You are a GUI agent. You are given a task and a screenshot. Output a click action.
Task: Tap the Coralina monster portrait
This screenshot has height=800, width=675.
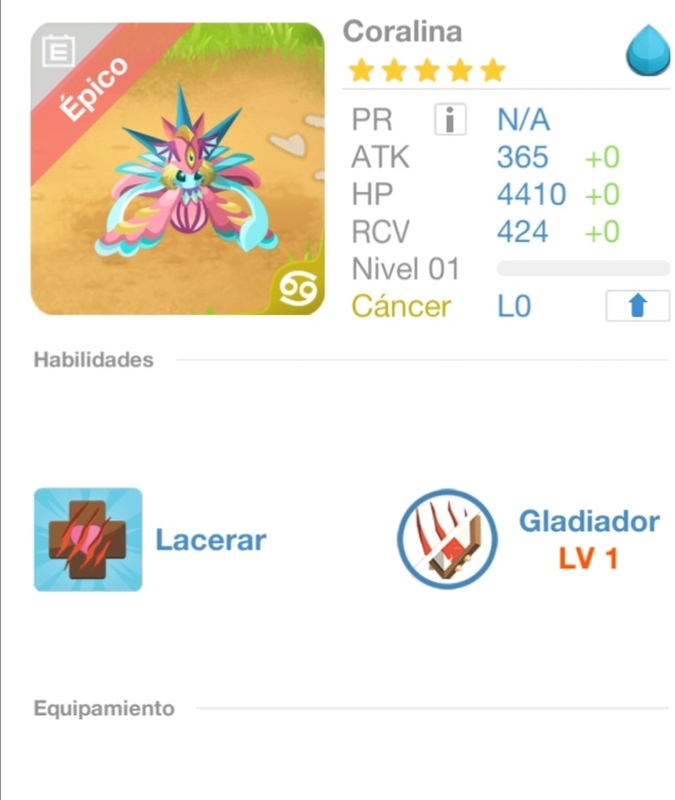[x=178, y=168]
